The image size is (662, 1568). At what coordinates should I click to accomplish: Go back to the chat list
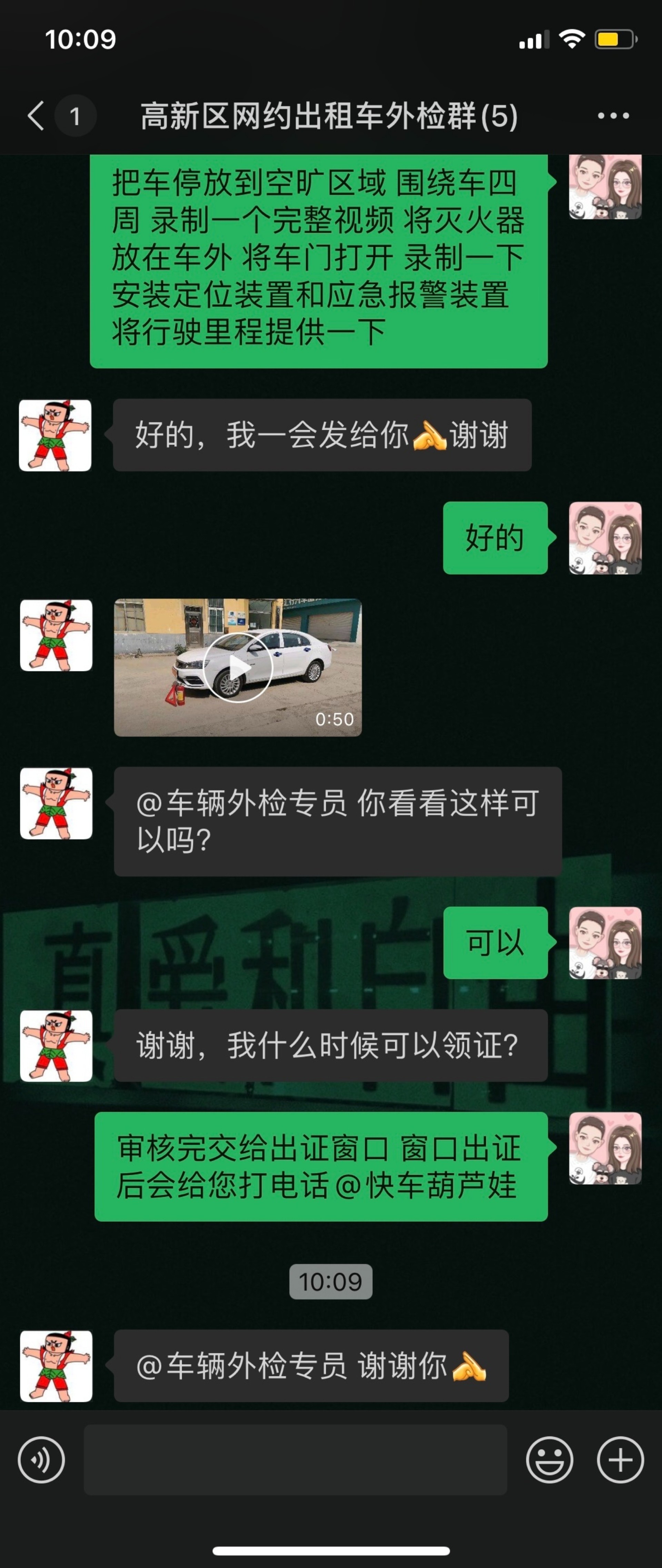tap(37, 116)
